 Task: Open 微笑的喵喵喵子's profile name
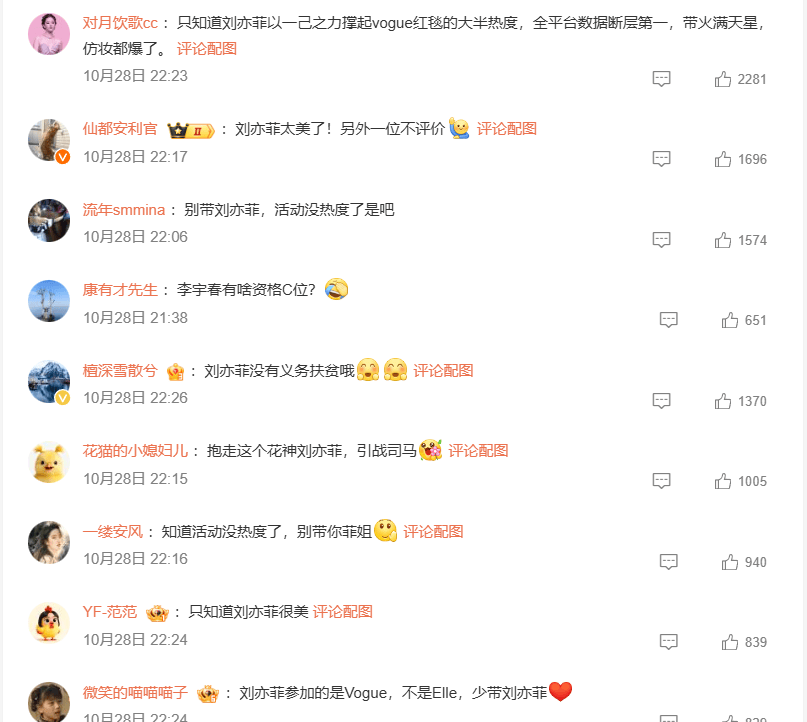[135, 693]
